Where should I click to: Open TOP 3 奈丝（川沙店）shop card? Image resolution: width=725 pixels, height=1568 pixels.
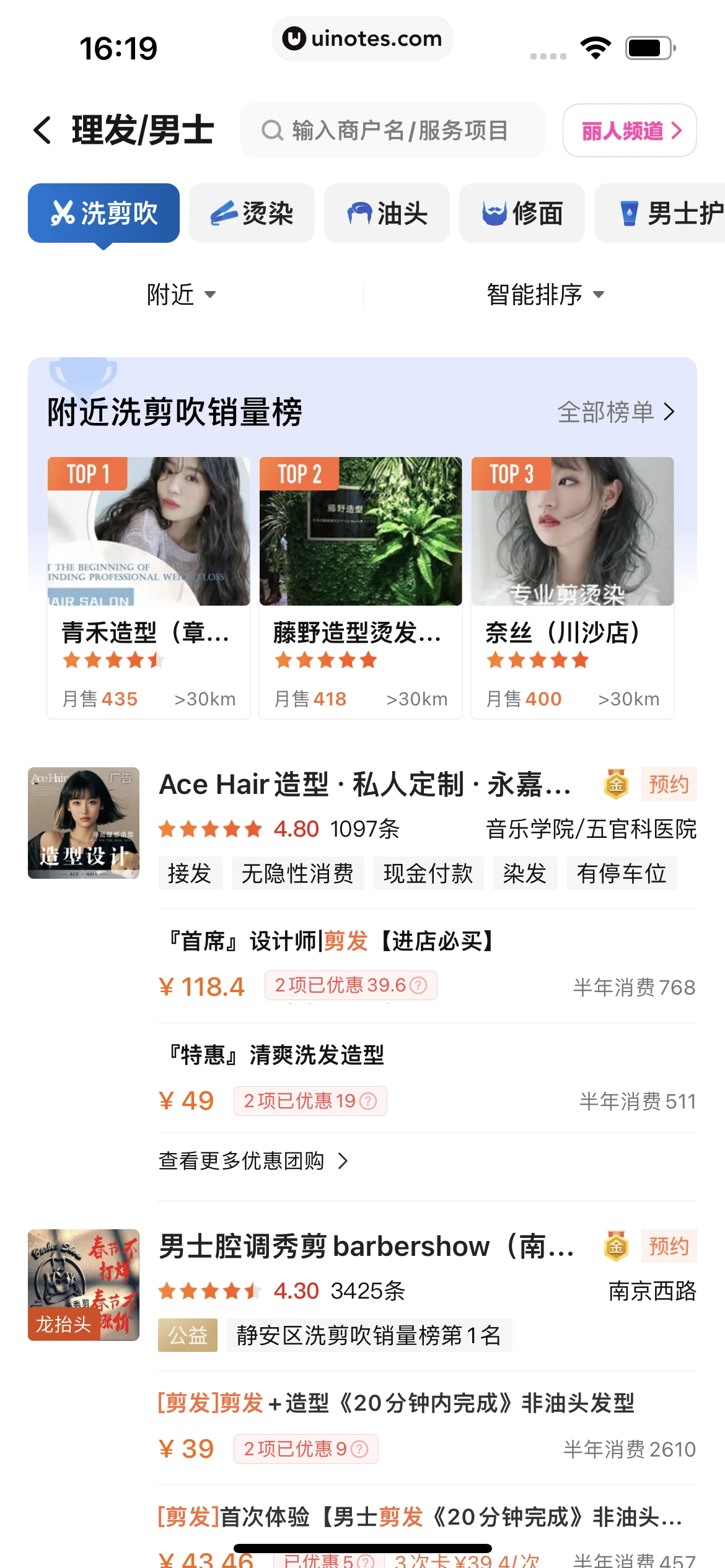573,587
